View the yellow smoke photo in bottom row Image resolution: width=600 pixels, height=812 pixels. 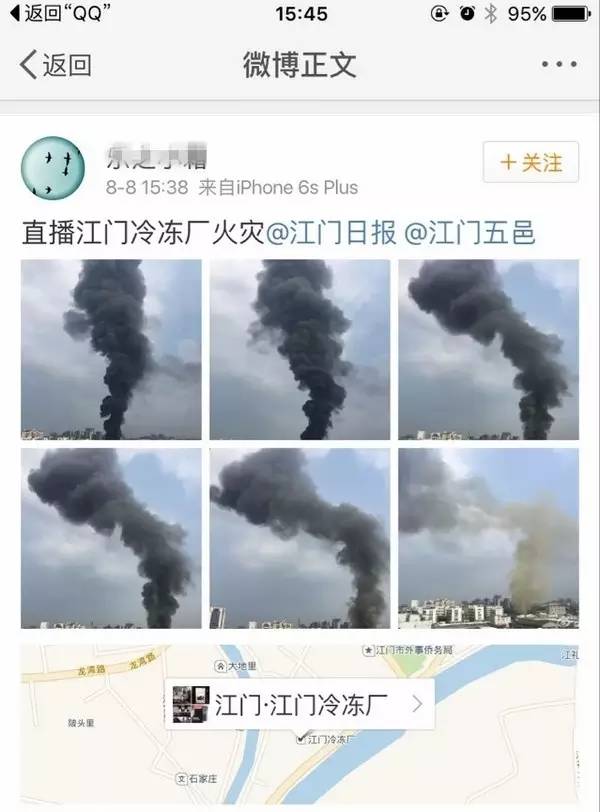click(488, 538)
